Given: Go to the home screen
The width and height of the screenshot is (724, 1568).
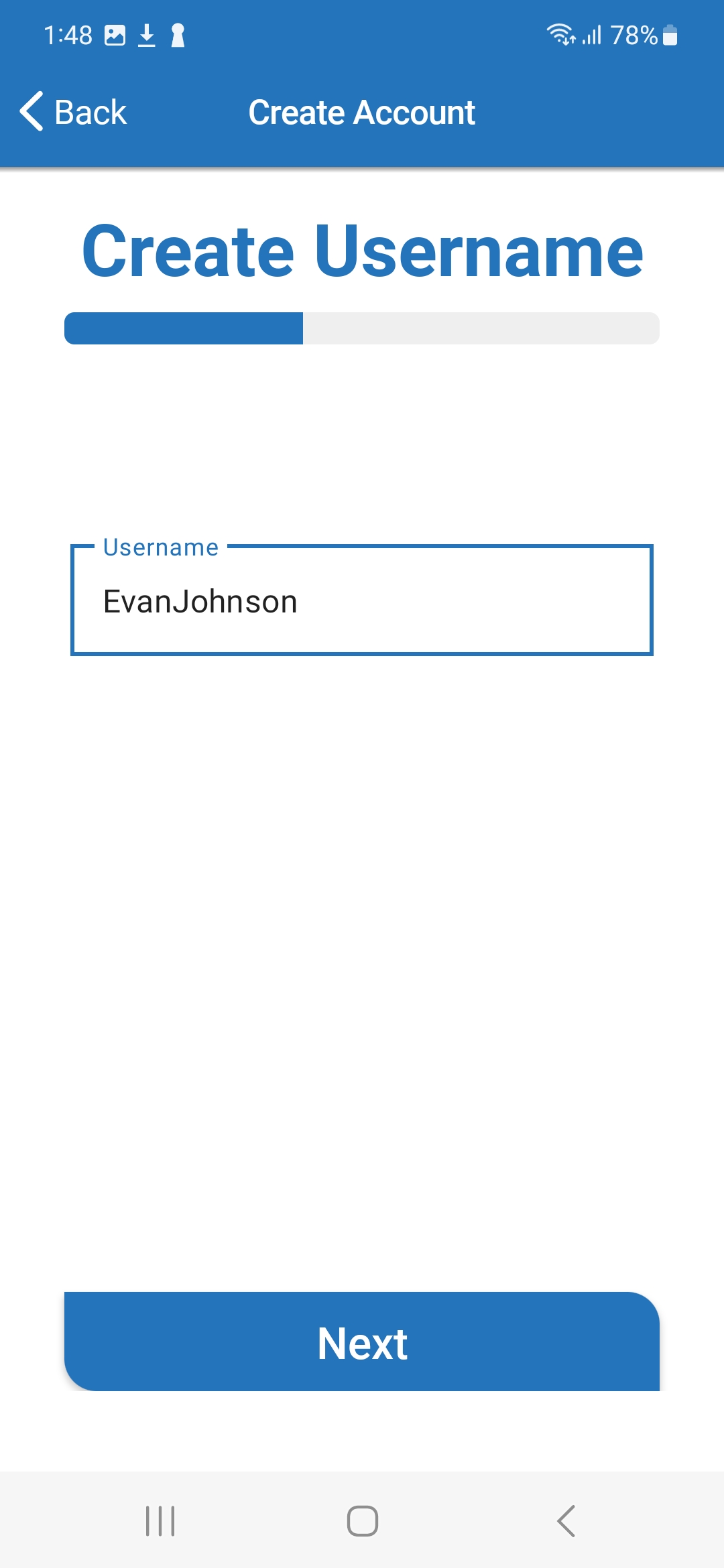Looking at the screenshot, I should [363, 1521].
